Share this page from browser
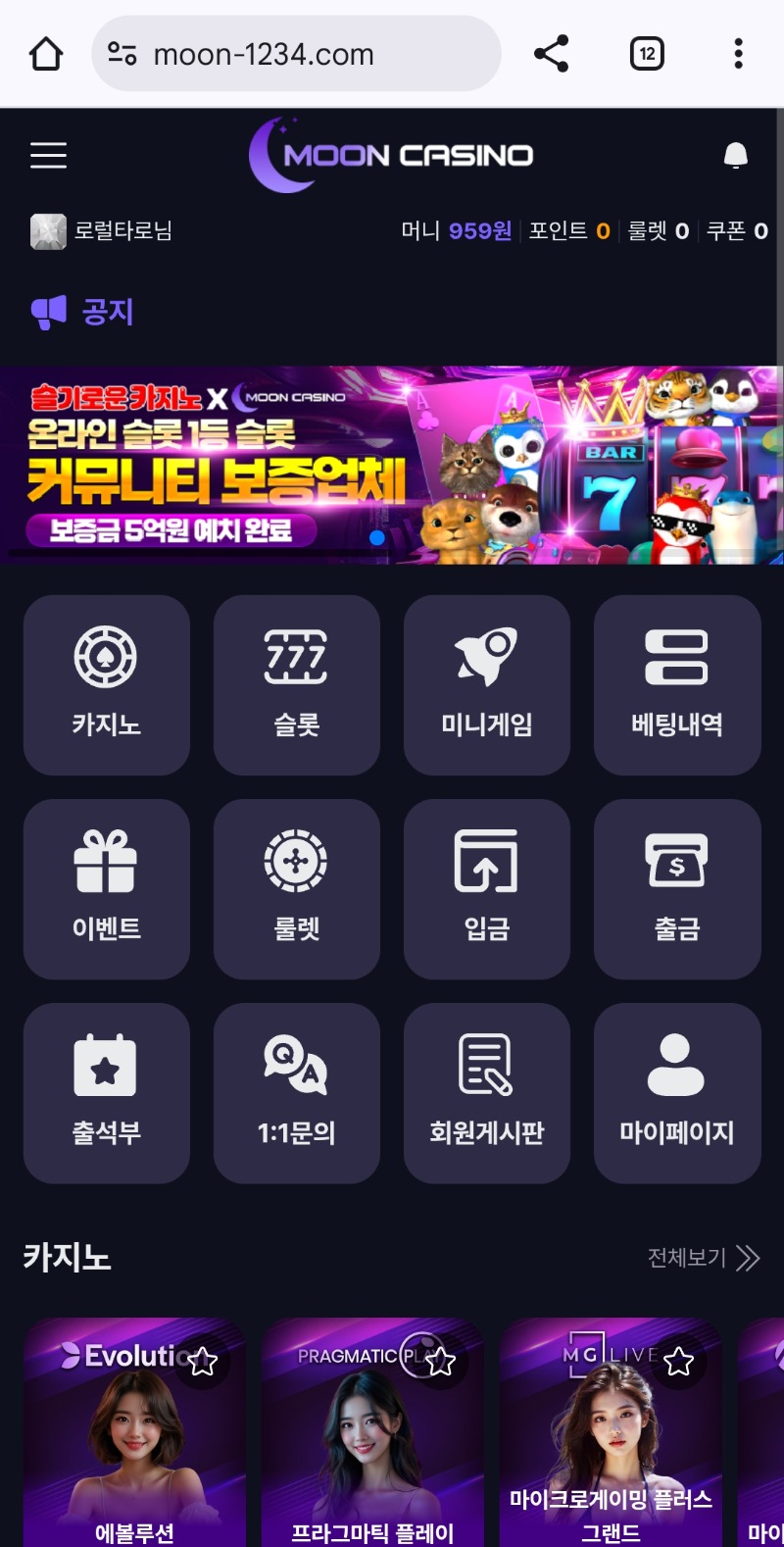Screen dimensions: 784x1547 click(x=551, y=54)
